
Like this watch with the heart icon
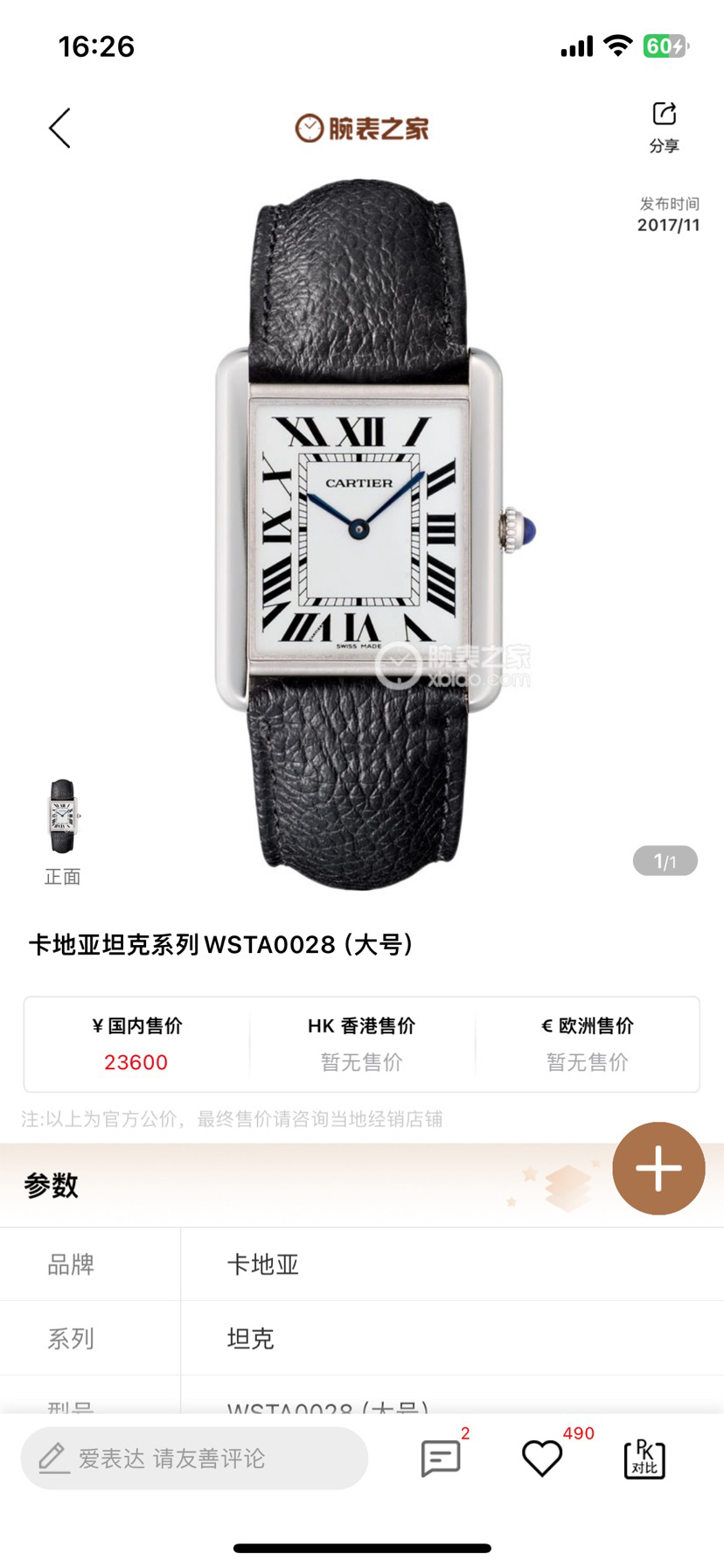(542, 1458)
